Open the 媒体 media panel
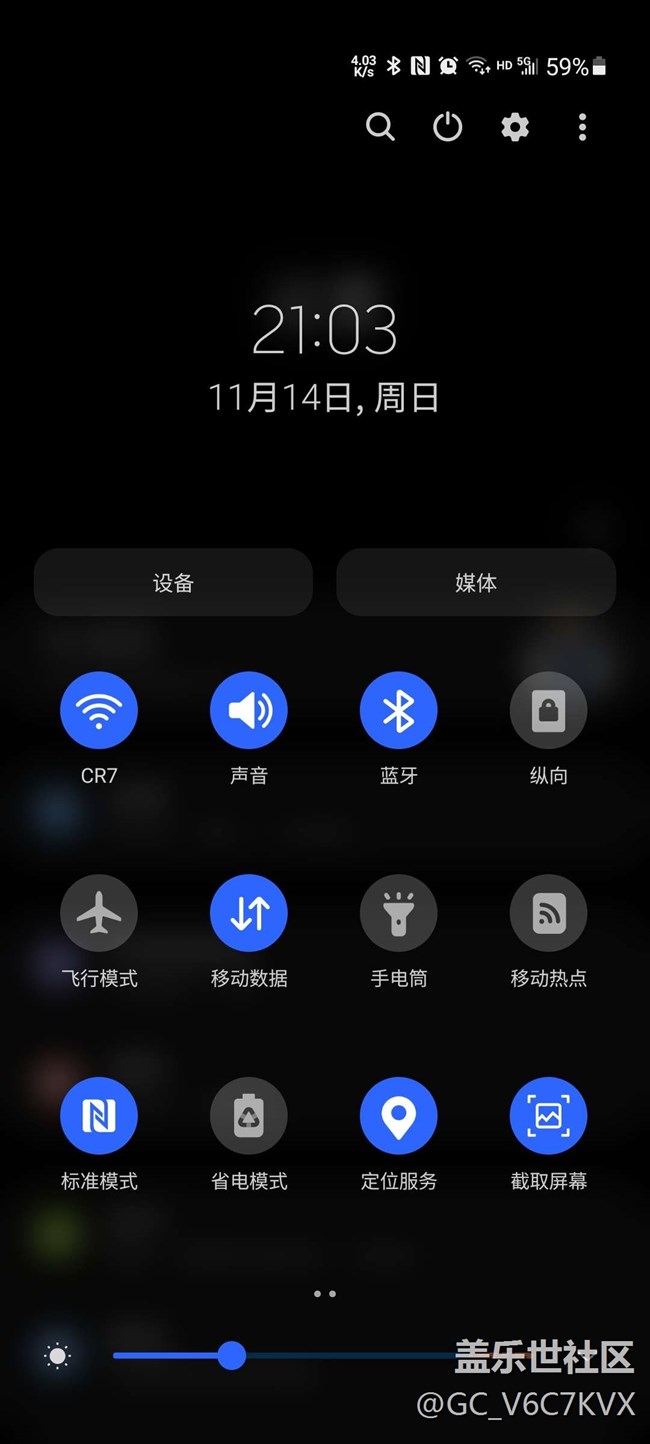Viewport: 650px width, 1444px height. 476,582
